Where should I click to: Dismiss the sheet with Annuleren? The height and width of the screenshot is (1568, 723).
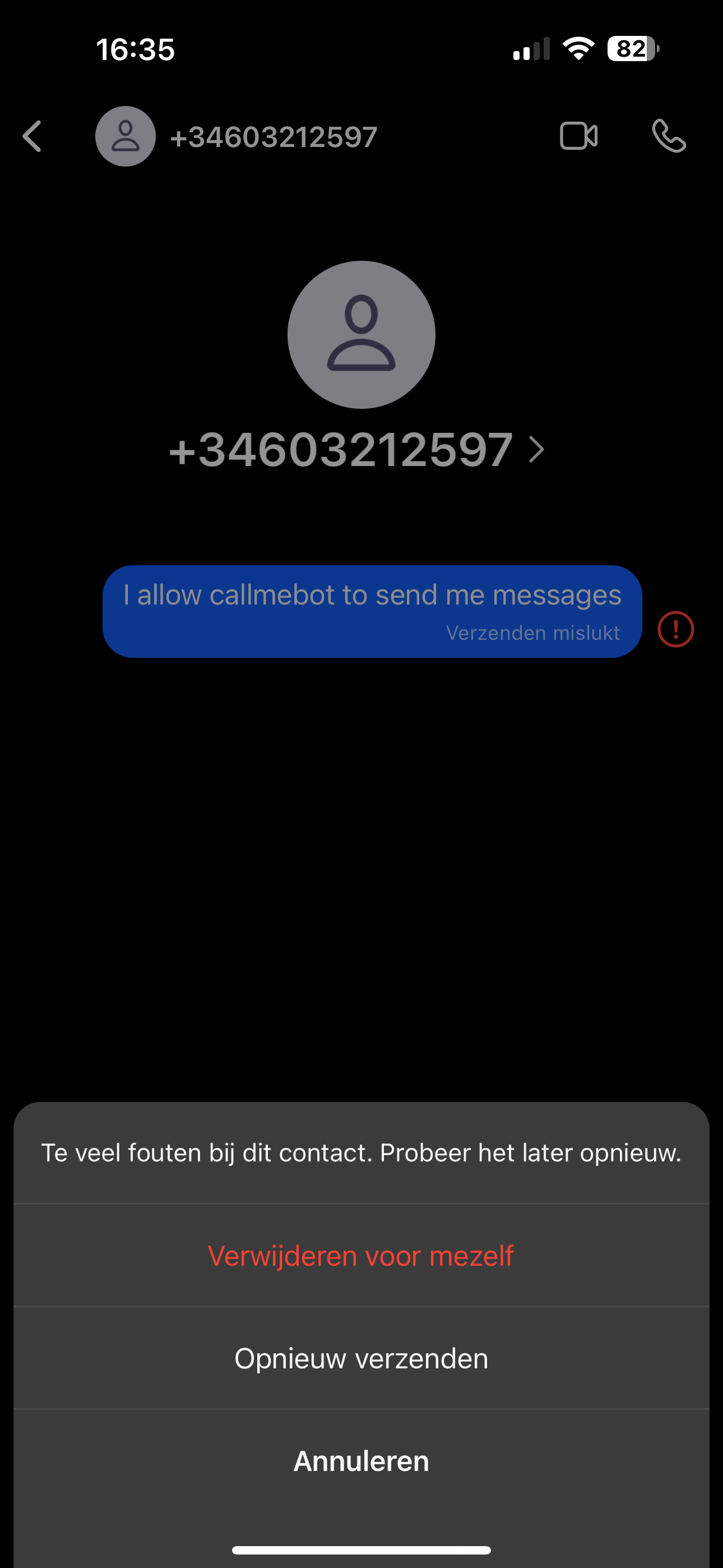coord(361,1460)
